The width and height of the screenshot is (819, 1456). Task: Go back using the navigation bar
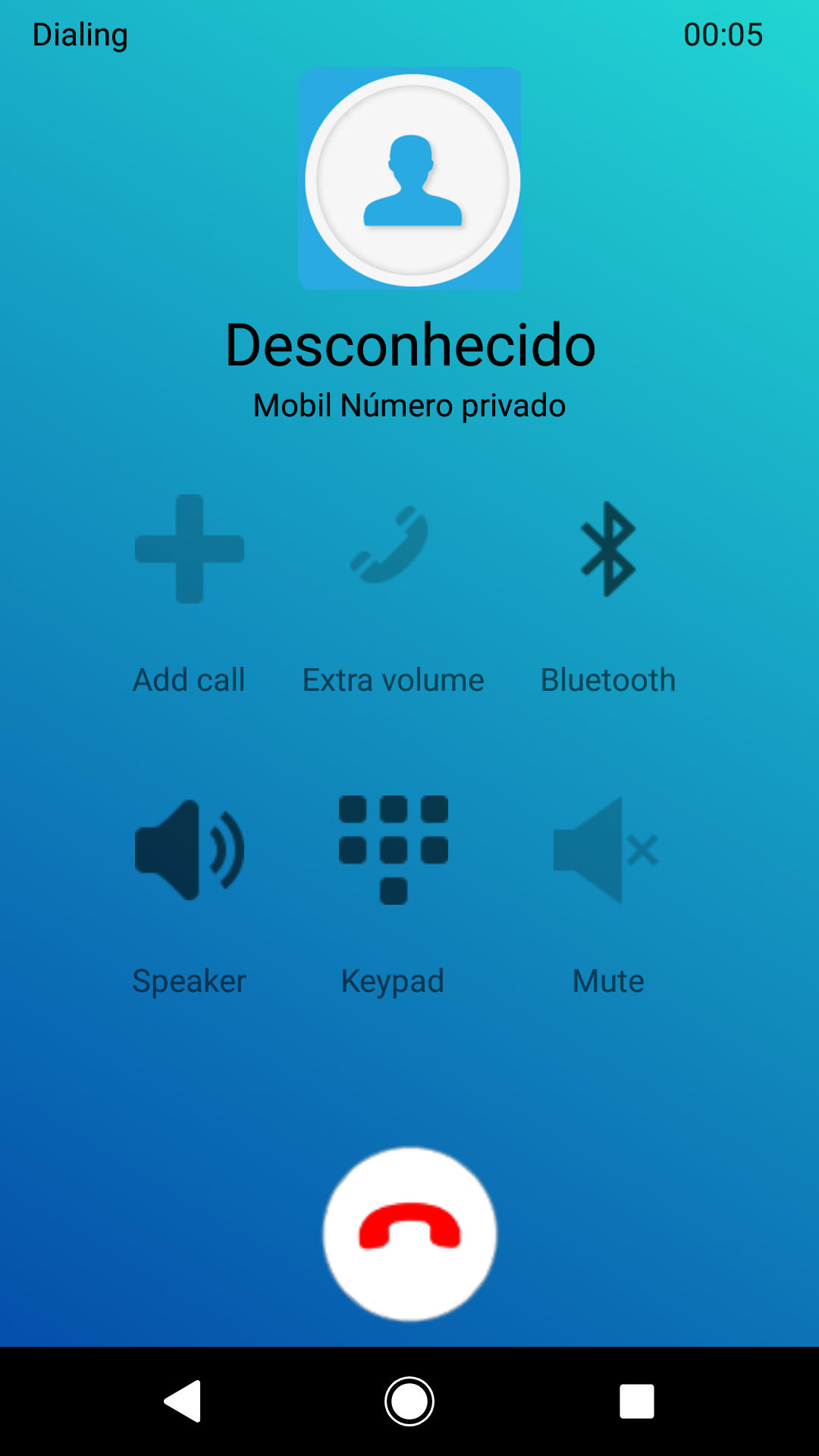coord(183,1401)
